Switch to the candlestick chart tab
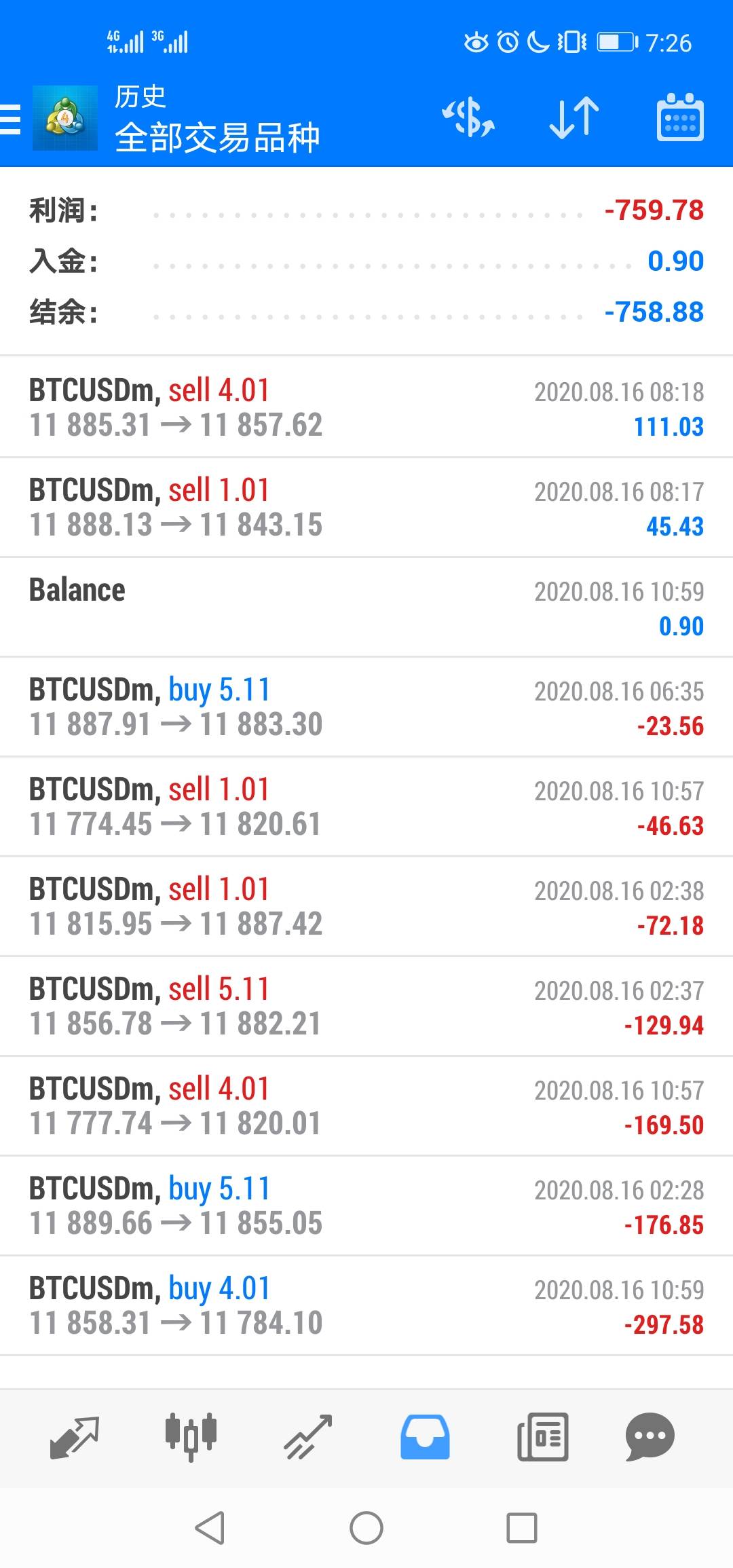The width and height of the screenshot is (733, 1568). [x=191, y=1437]
